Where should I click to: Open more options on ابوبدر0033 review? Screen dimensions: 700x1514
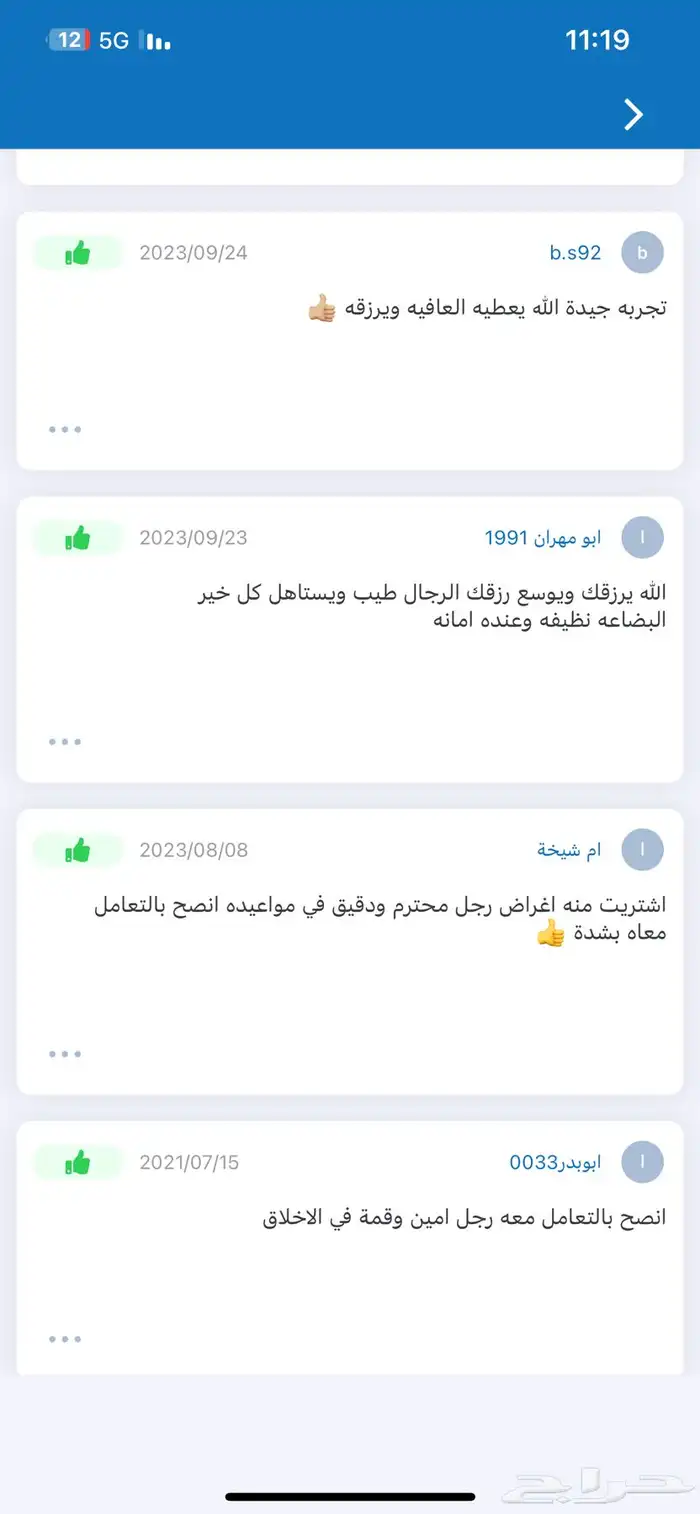coord(65,1338)
